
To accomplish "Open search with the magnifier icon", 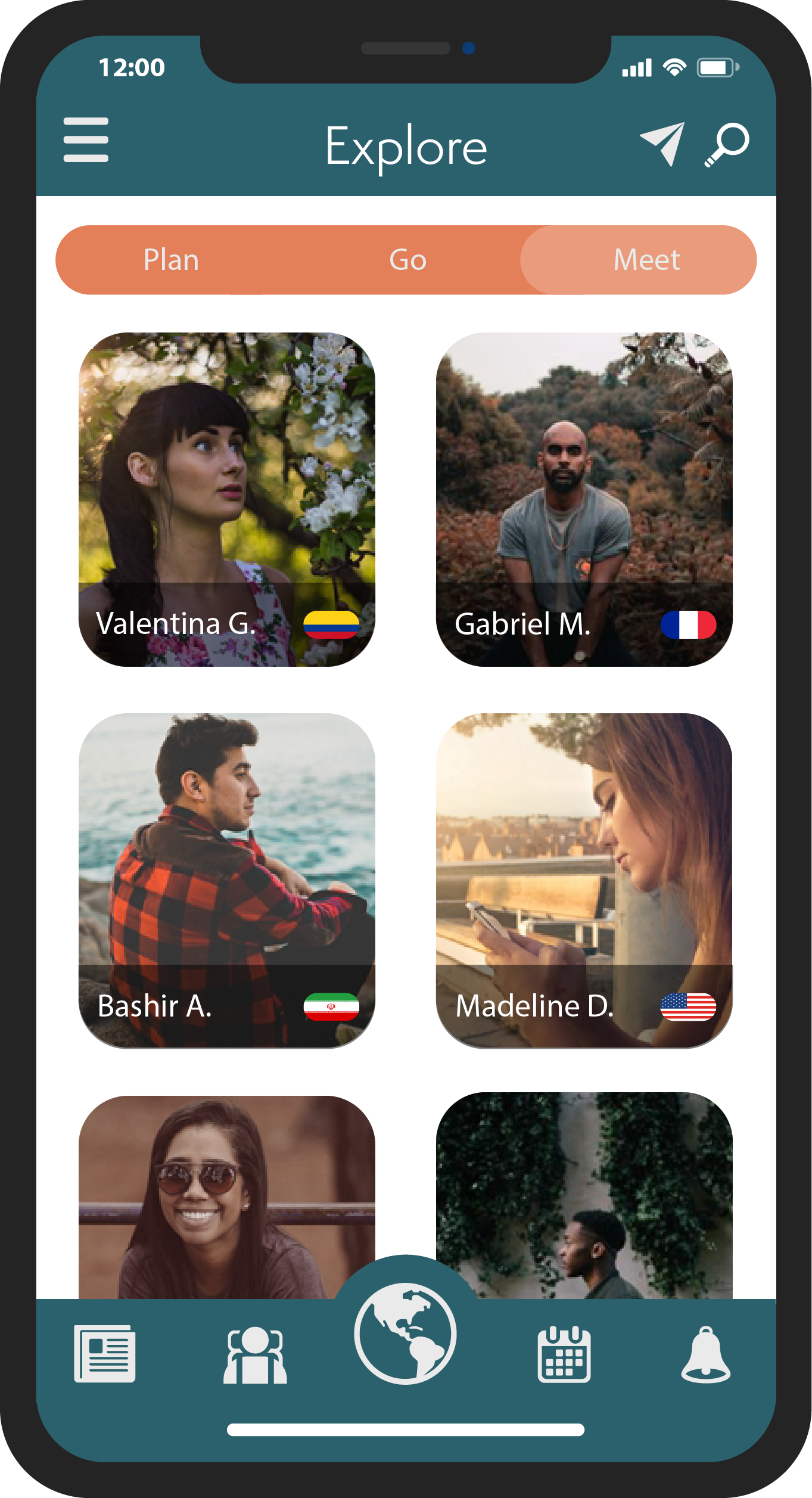I will click(x=727, y=145).
